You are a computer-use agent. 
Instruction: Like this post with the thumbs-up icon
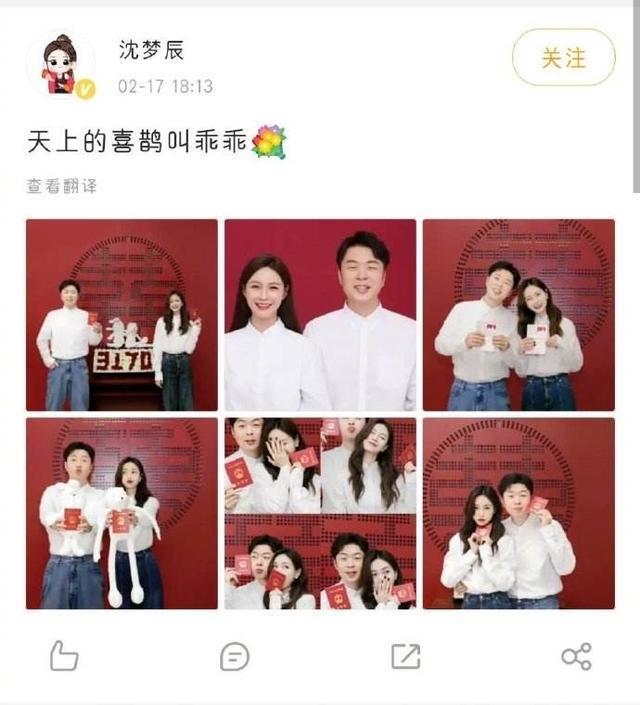(64, 656)
